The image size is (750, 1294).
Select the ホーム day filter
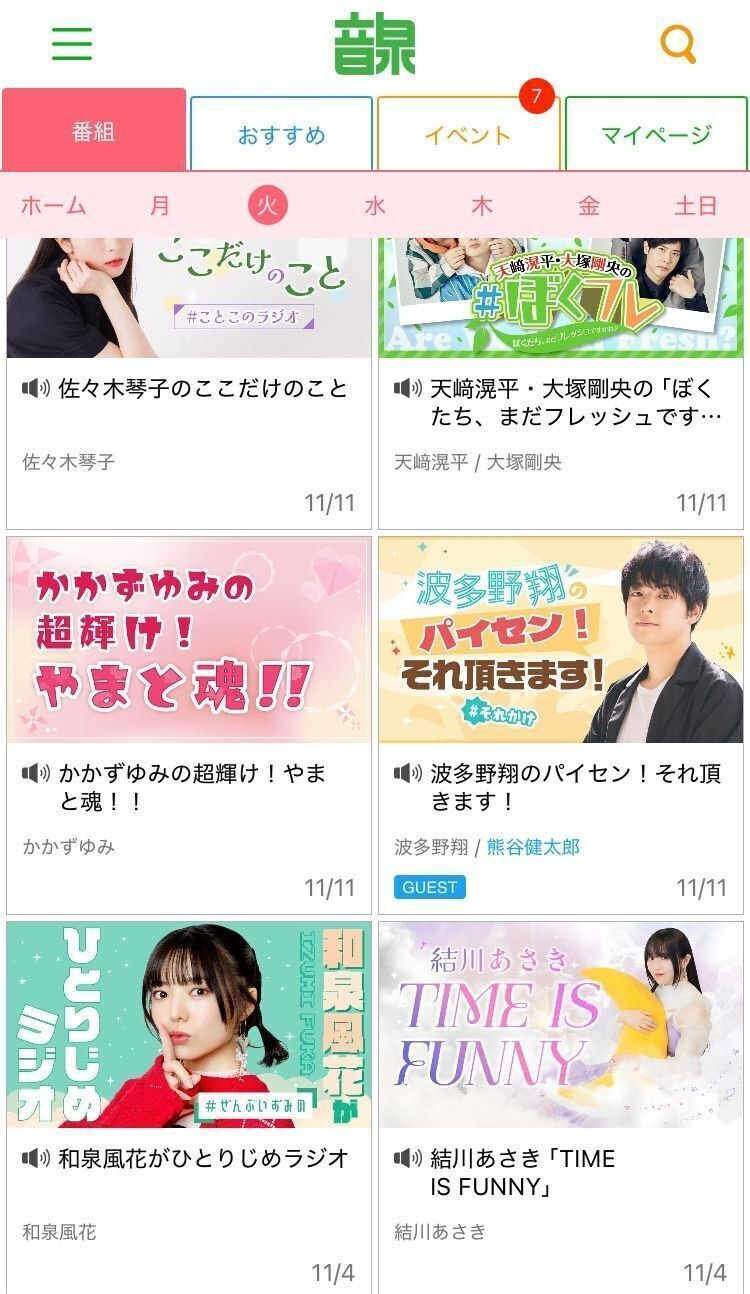pyautogui.click(x=53, y=206)
